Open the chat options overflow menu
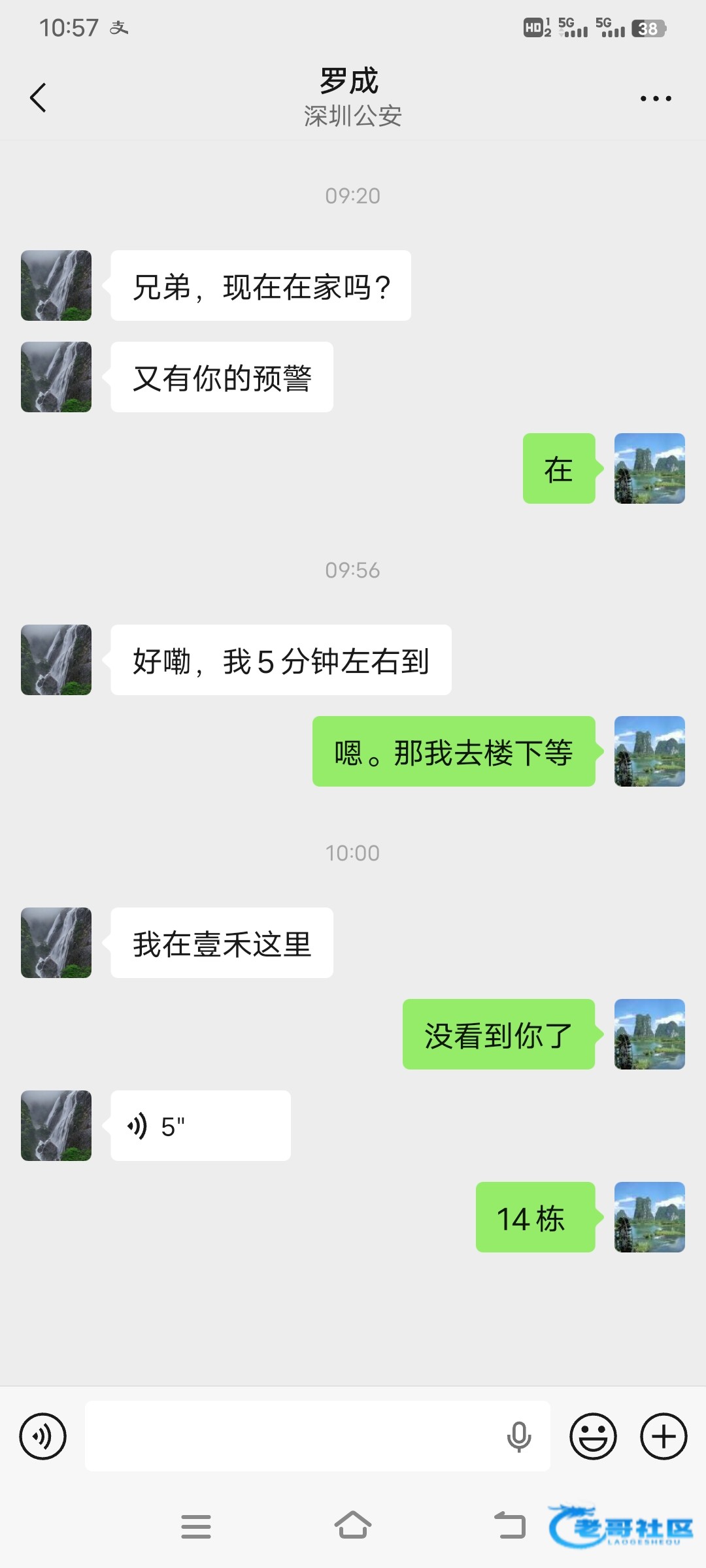Screen dimensions: 706x1568 [x=655, y=99]
